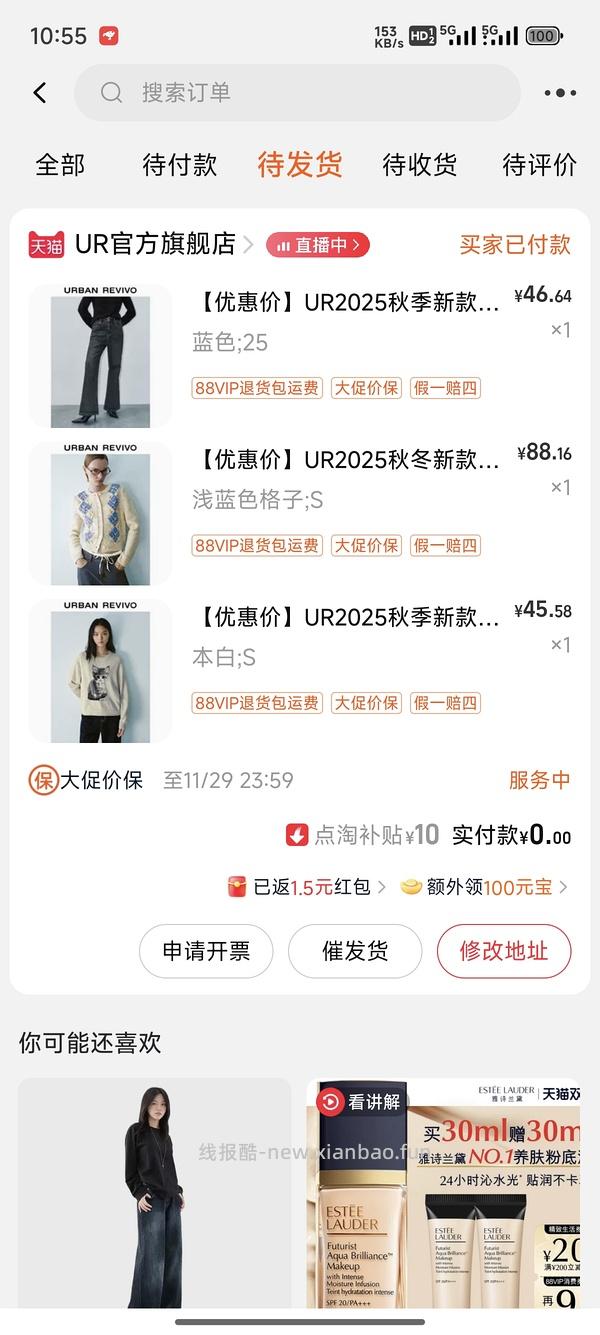Switch to the 待评价 tab
Screen dimensions: 600x1335
pos(539,165)
